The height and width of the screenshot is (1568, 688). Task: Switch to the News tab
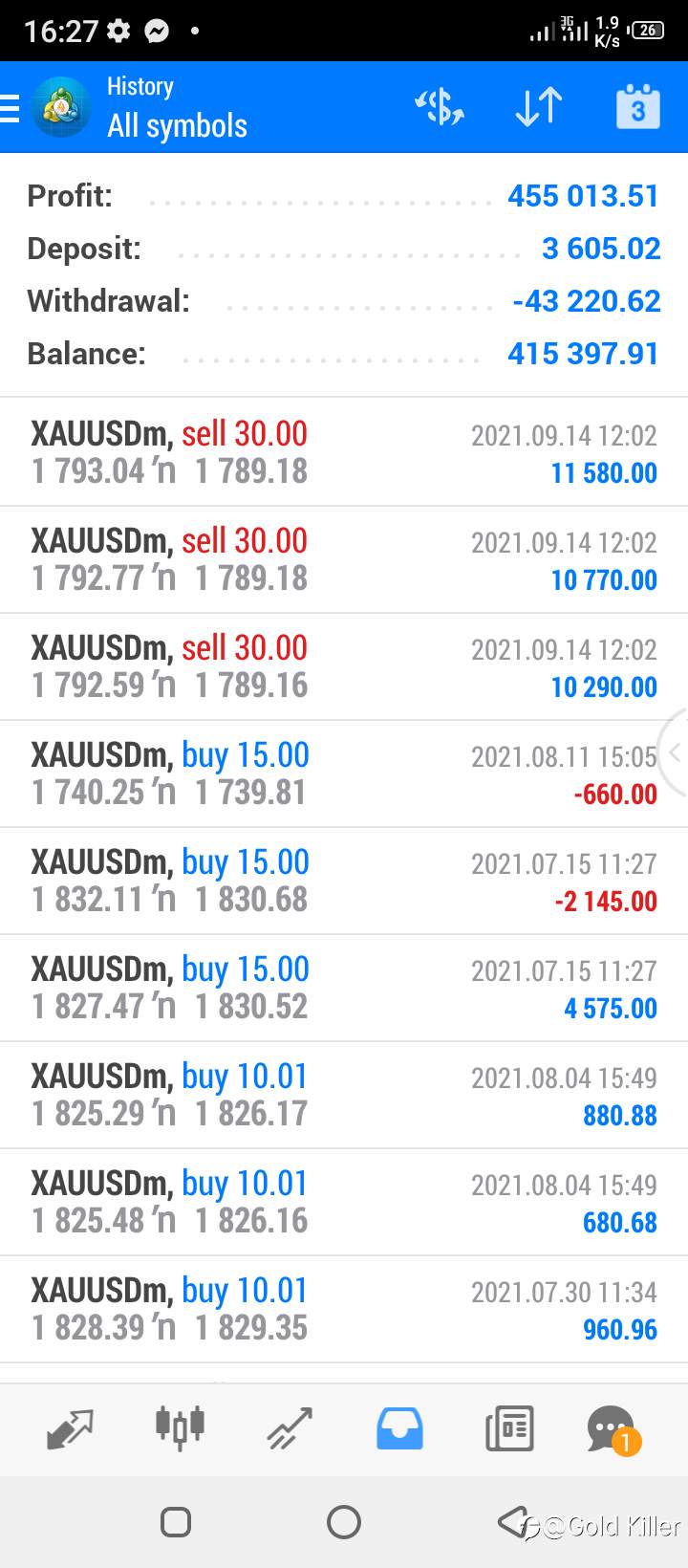tap(509, 1429)
